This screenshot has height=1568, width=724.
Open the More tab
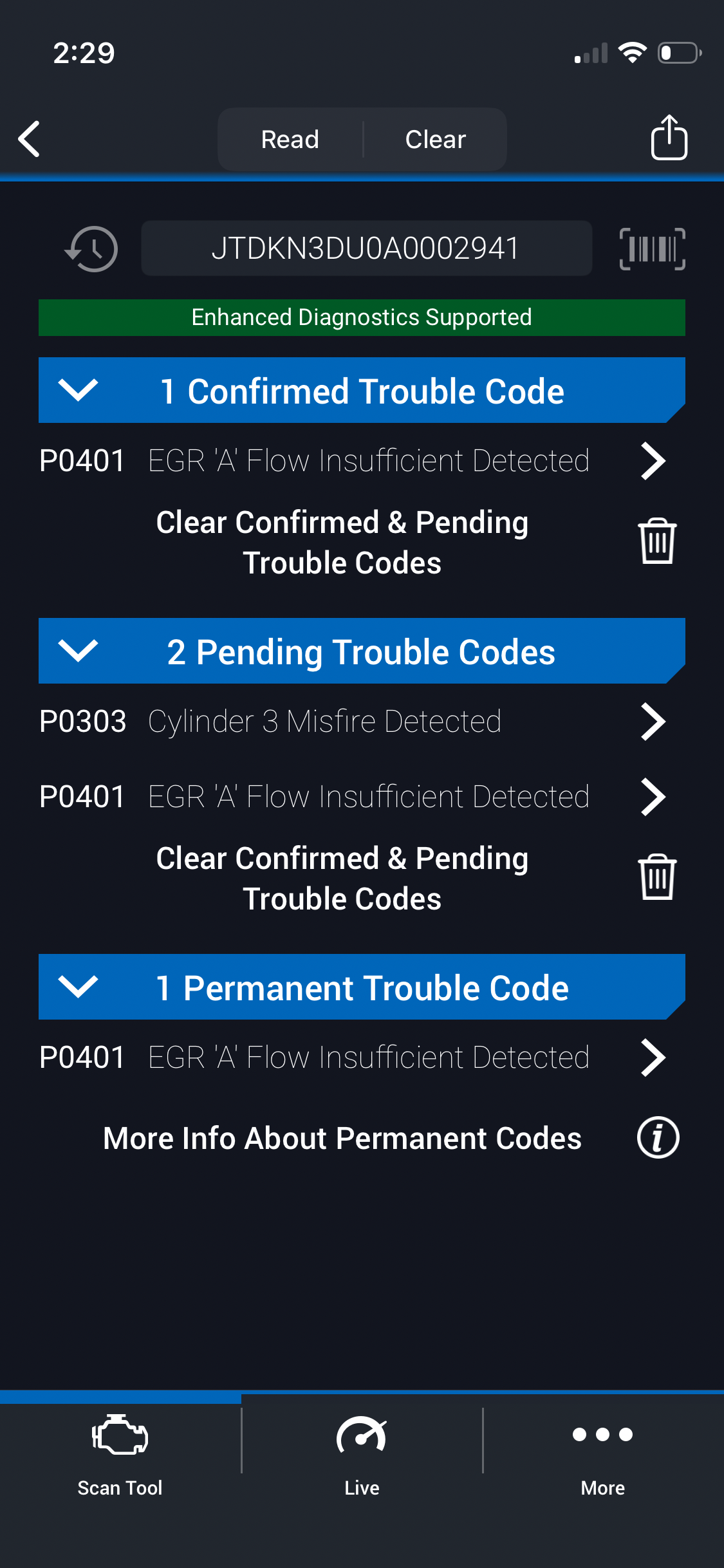[x=603, y=1456]
